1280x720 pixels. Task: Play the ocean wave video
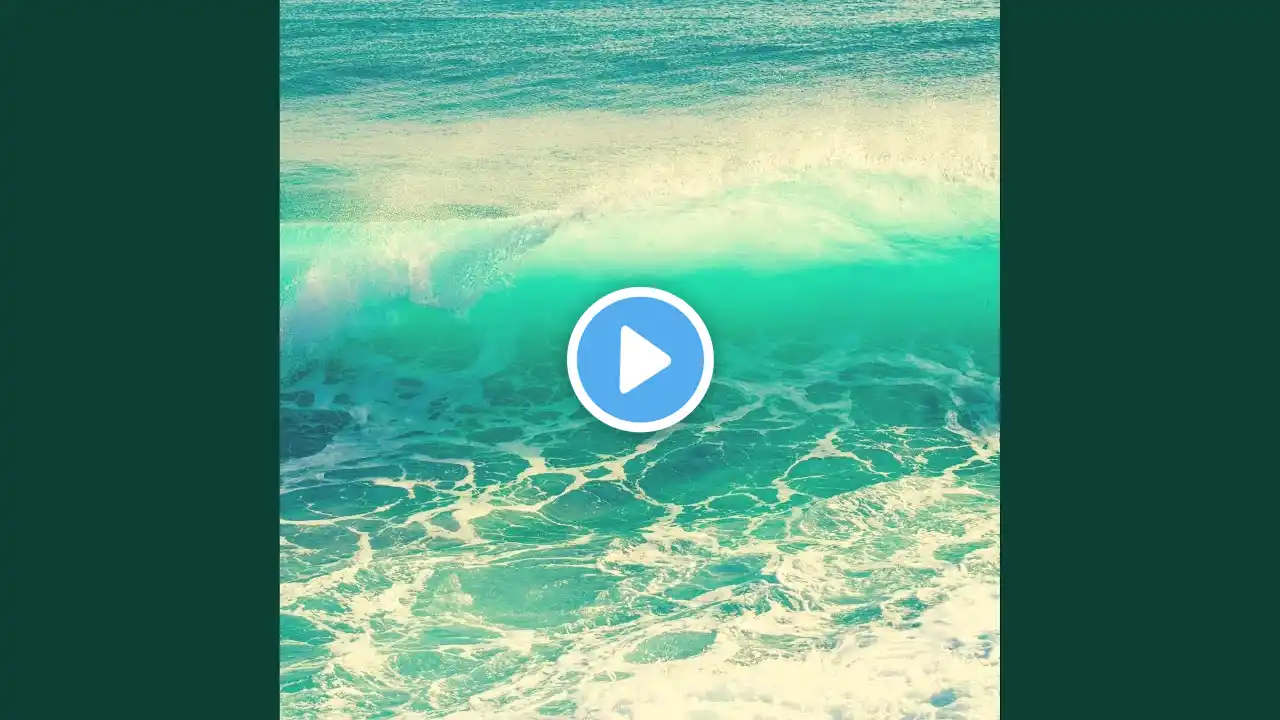coord(640,360)
